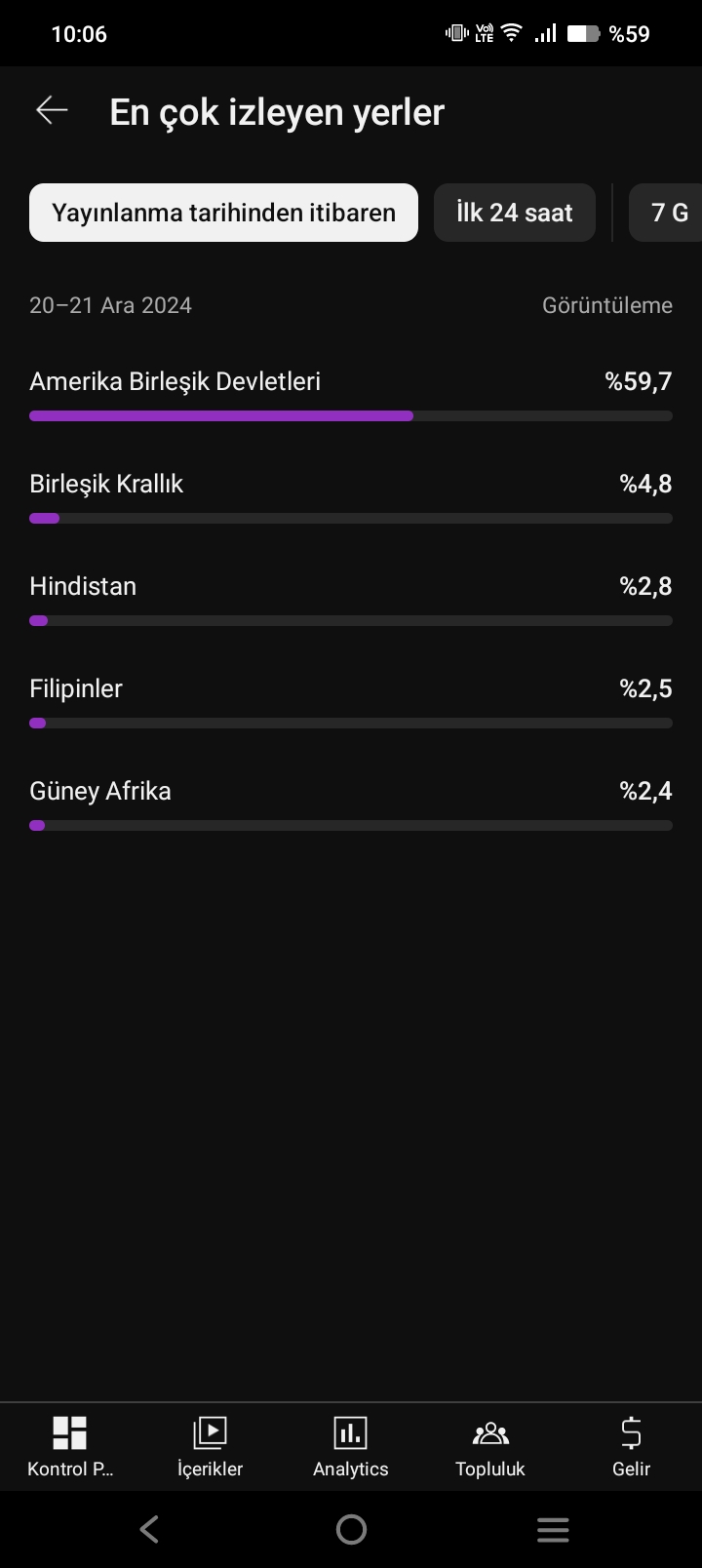Open the Kontrol Paneli tab
The height and width of the screenshot is (1568, 702).
tap(70, 1447)
